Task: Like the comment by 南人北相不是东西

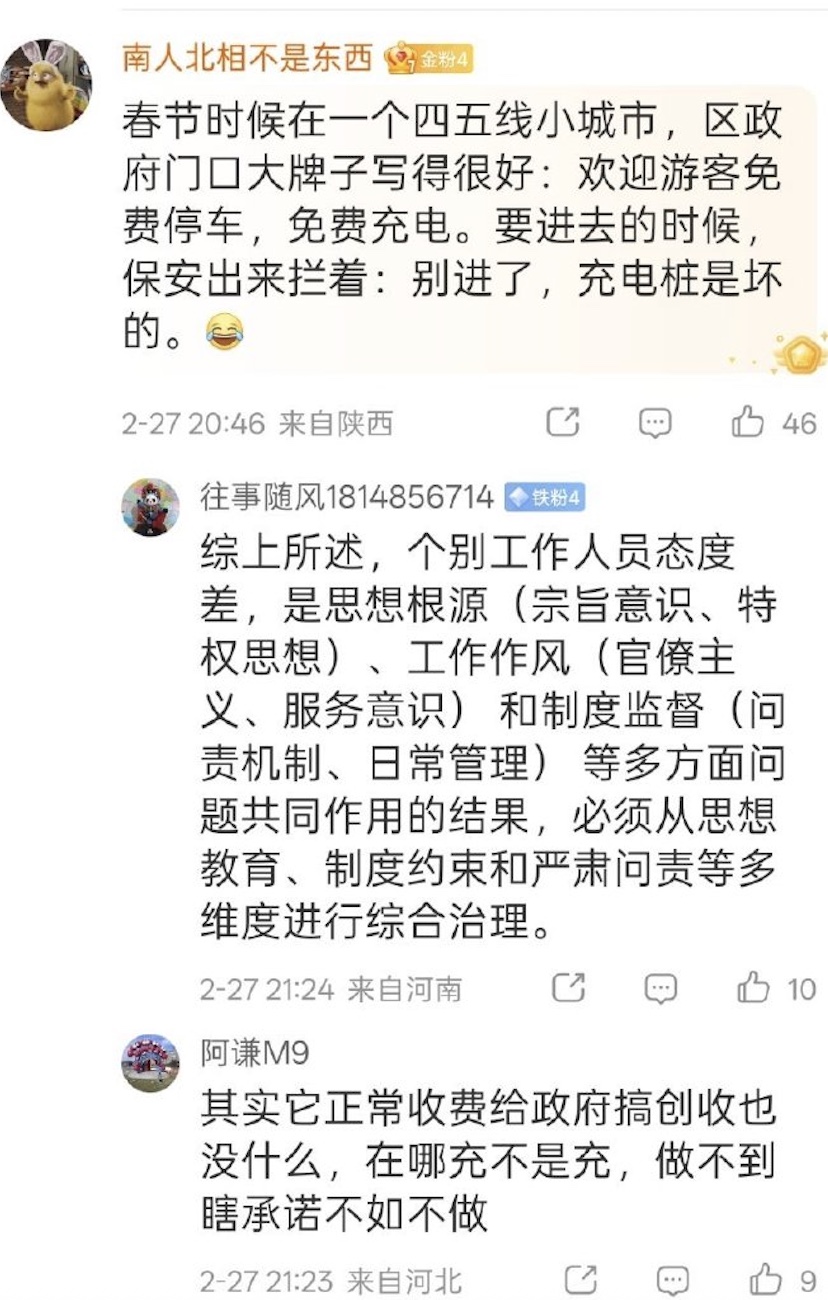Action: coord(748,423)
